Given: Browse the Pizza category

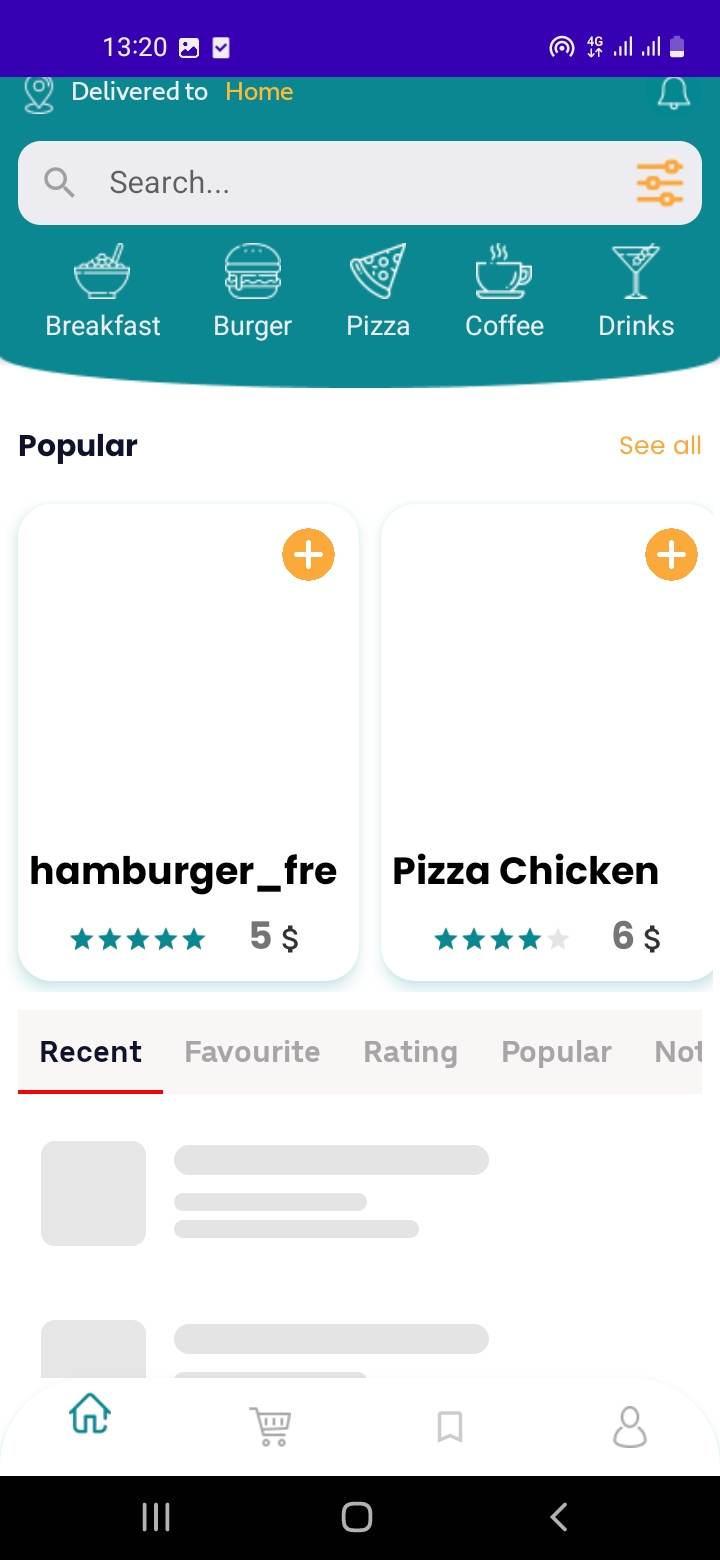Looking at the screenshot, I should point(378,291).
